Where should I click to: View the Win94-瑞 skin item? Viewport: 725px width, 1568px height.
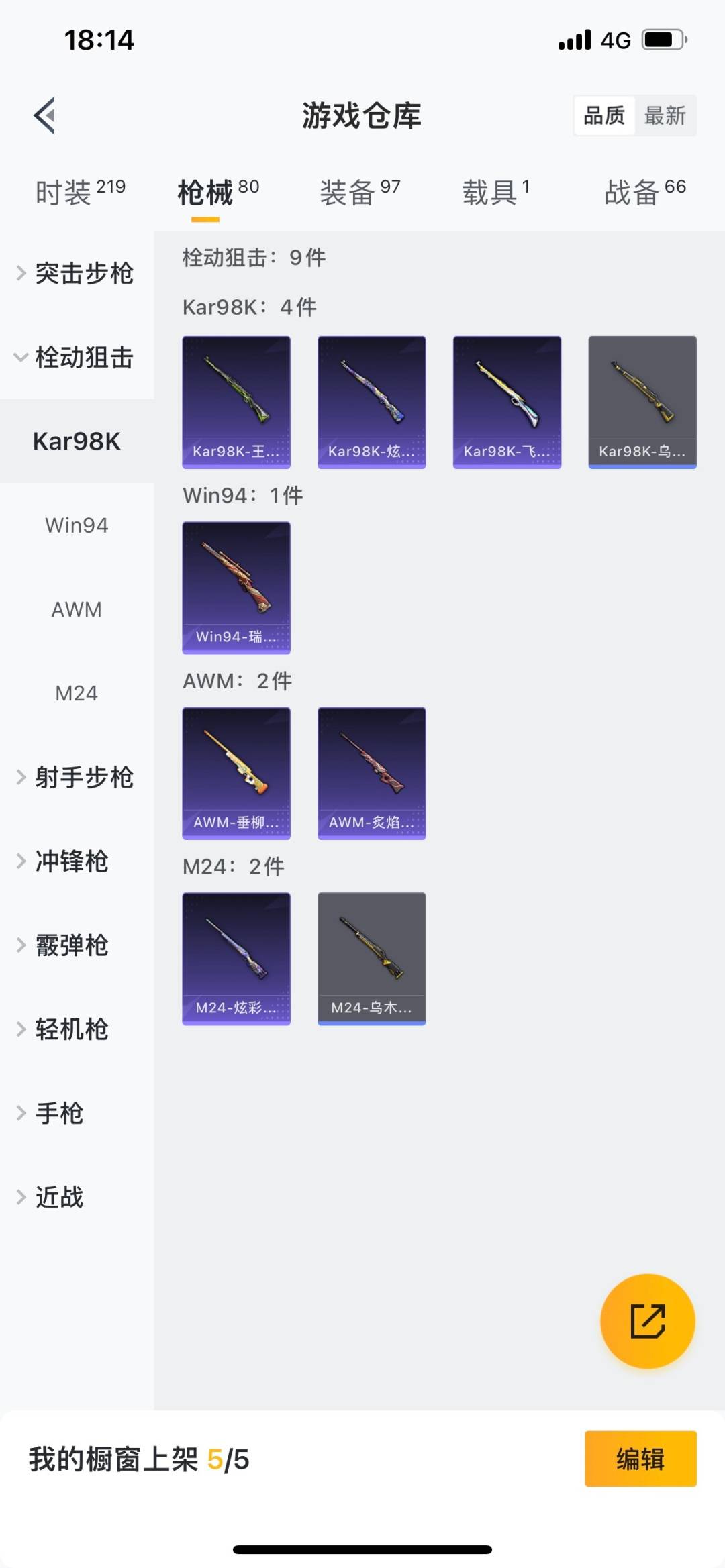236,588
